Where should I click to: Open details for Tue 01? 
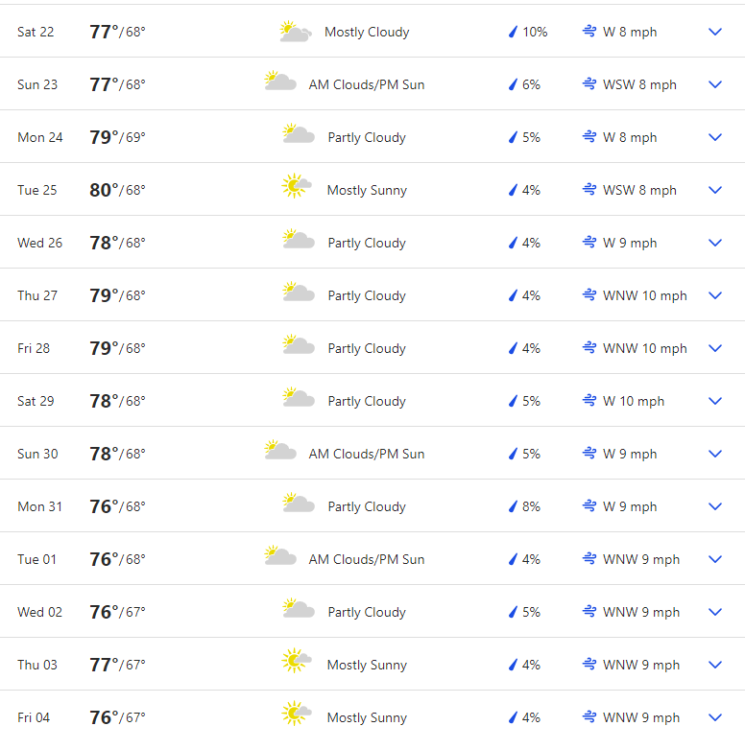coord(715,560)
